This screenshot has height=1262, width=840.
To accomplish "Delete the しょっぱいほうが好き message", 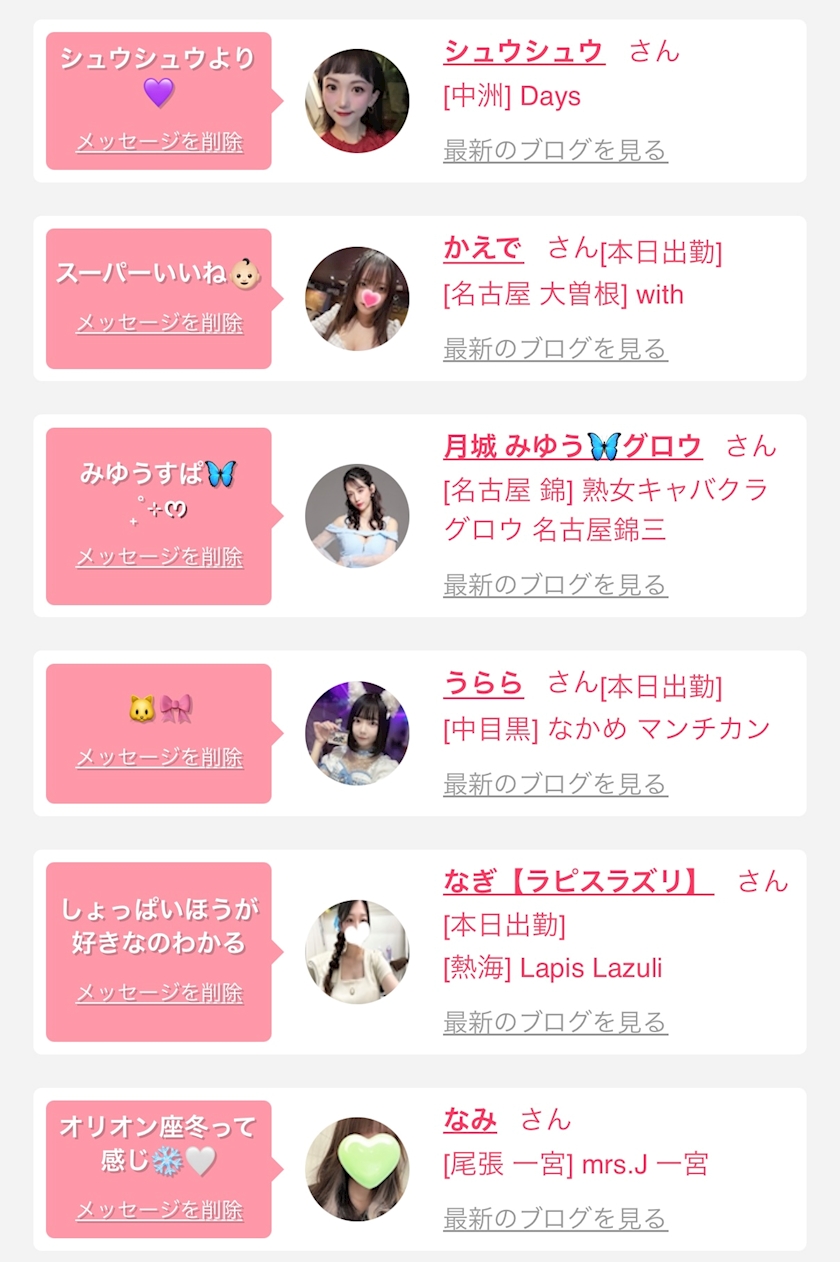I will click(159, 993).
